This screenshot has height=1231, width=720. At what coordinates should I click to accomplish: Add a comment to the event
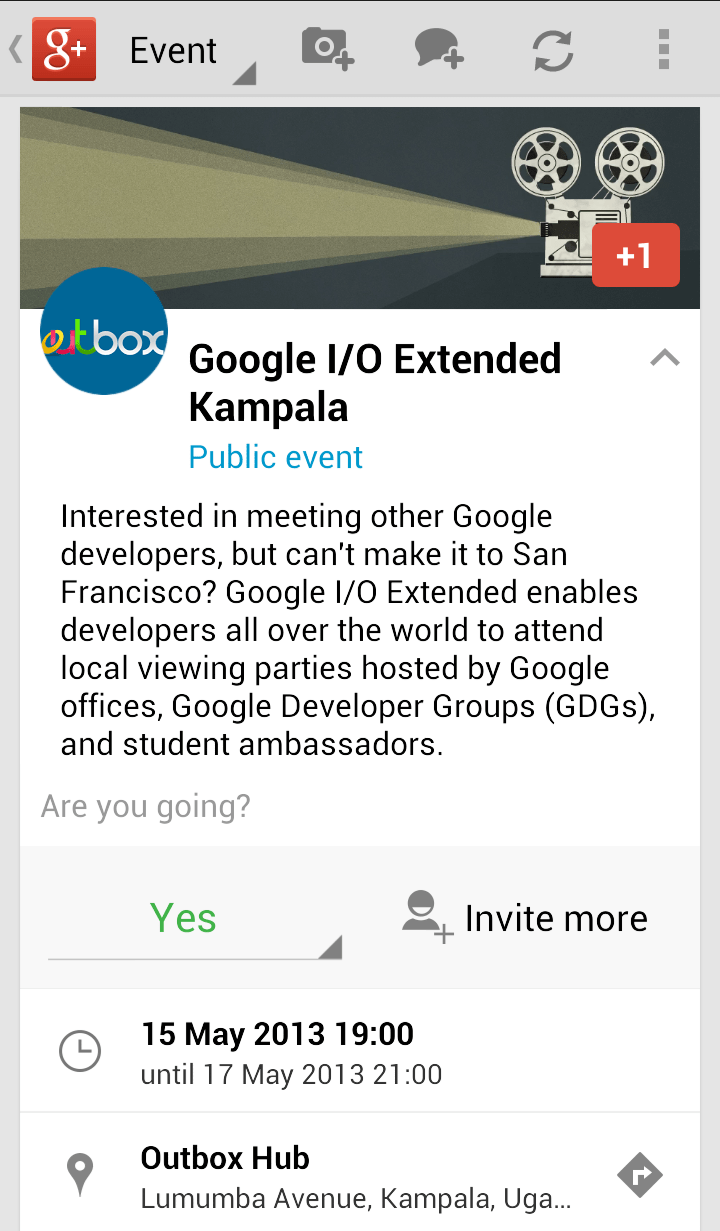[439, 49]
